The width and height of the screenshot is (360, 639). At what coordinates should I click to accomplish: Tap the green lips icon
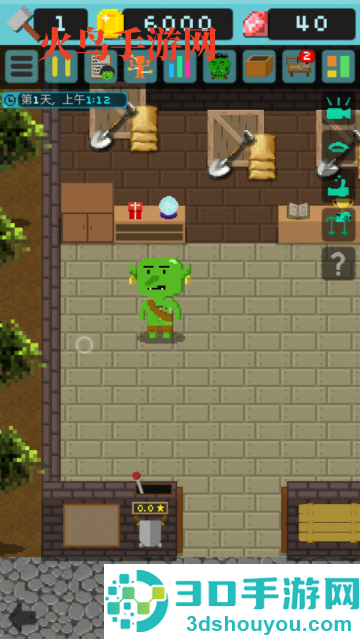click(338, 148)
